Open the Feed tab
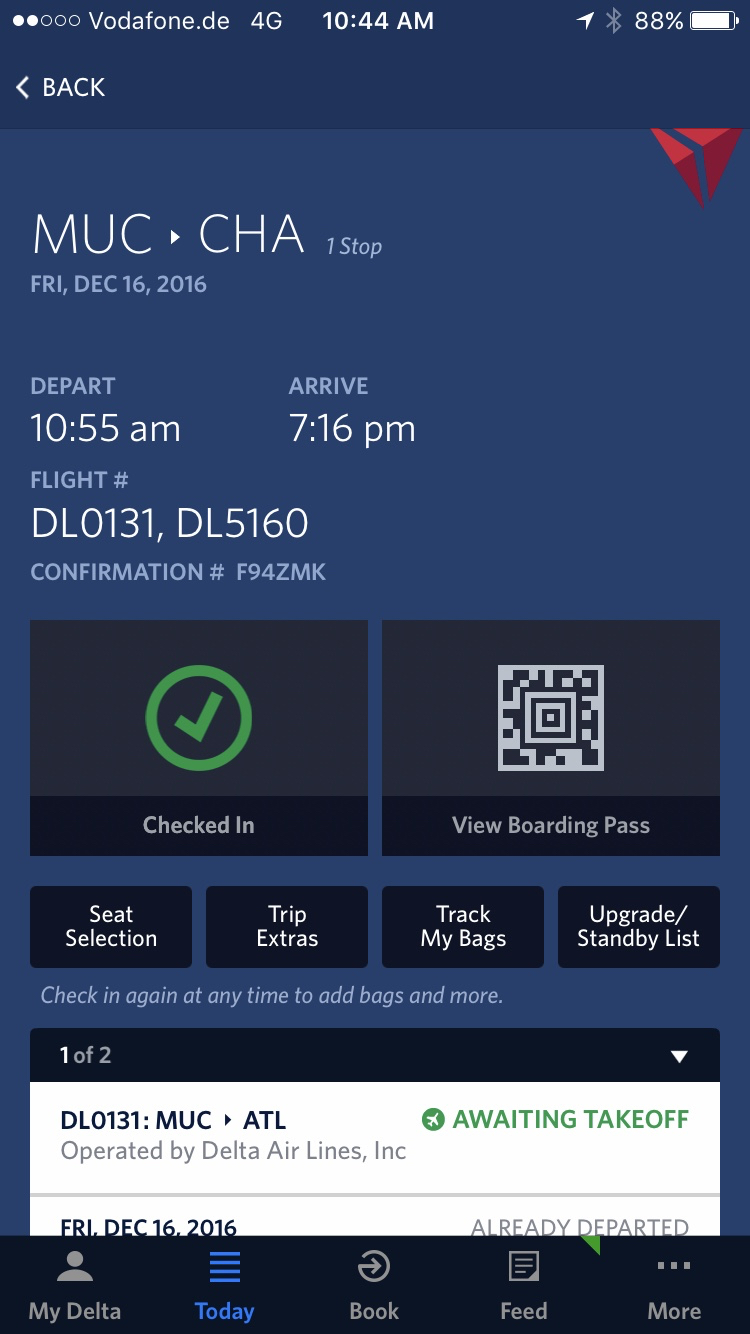The height and width of the screenshot is (1334, 750). (523, 1286)
